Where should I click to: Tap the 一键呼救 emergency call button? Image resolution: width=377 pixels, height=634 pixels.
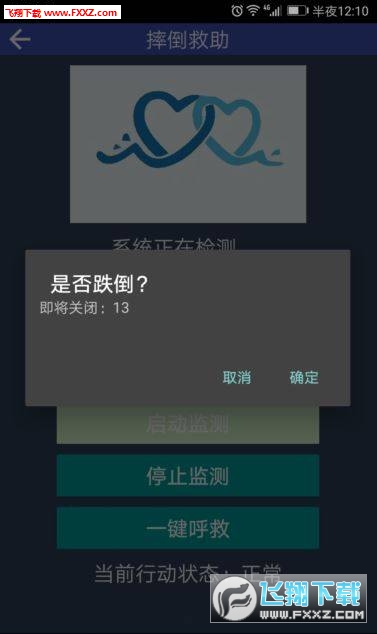tap(188, 528)
